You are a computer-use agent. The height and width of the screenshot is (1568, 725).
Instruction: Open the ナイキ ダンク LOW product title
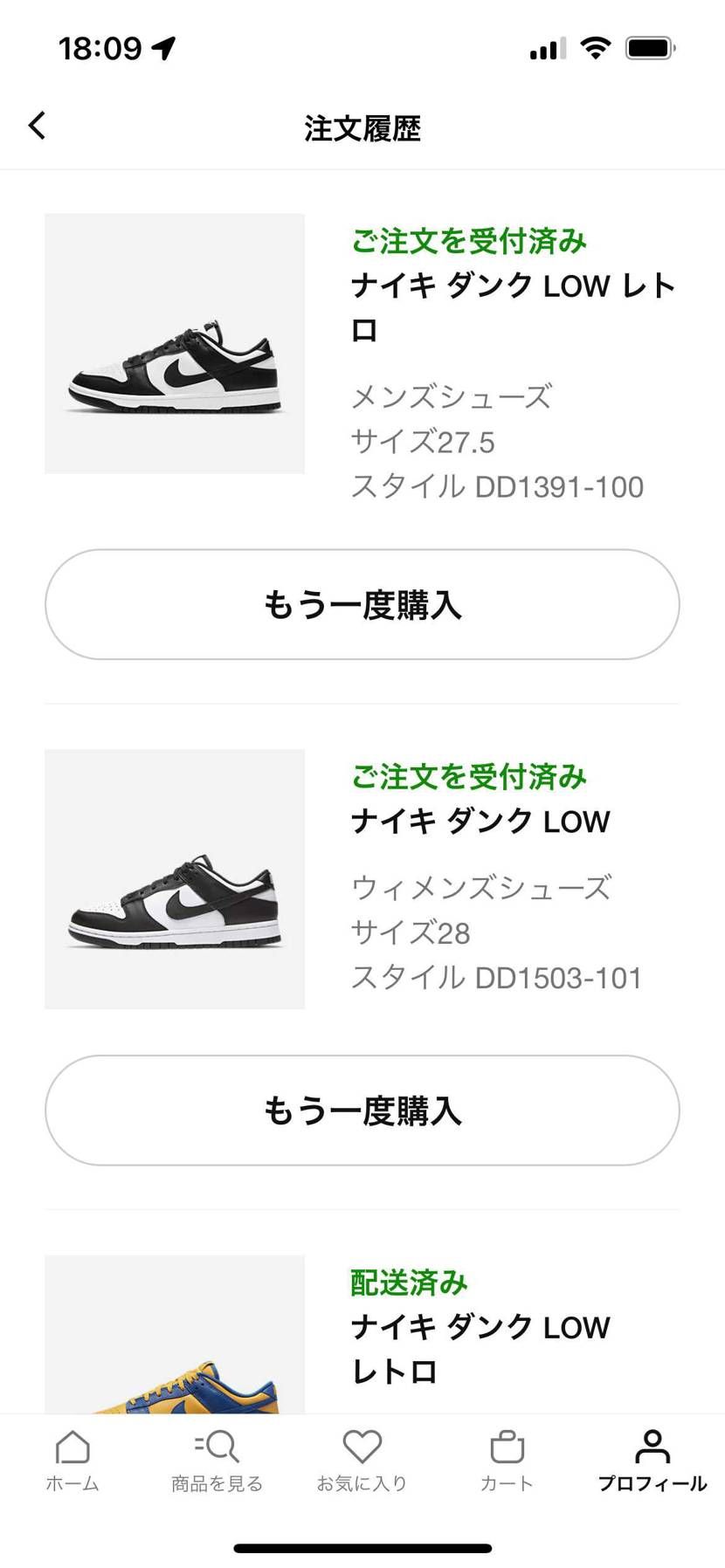click(x=480, y=821)
